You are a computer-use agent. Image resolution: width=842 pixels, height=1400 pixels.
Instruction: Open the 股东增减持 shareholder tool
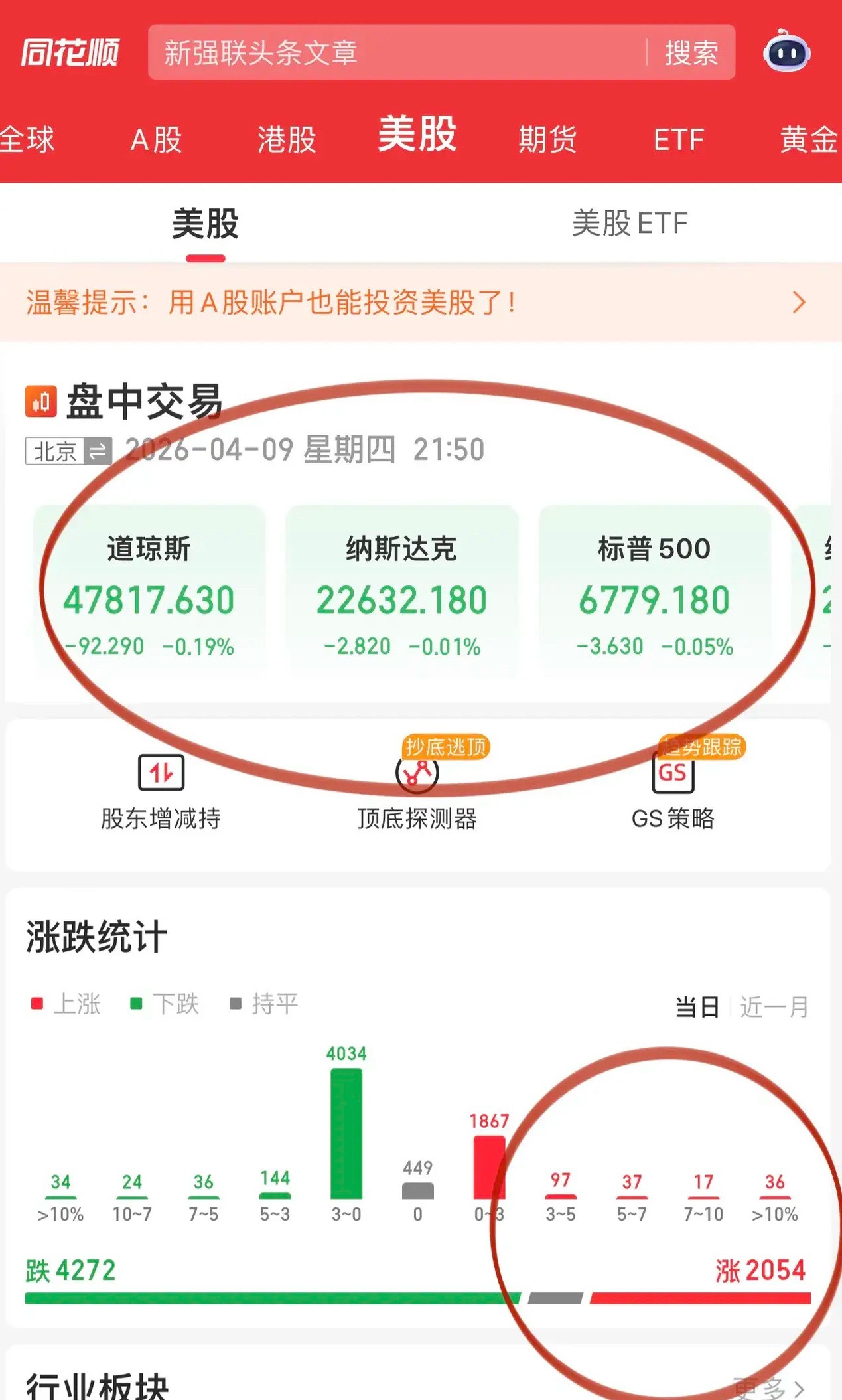pos(161,793)
